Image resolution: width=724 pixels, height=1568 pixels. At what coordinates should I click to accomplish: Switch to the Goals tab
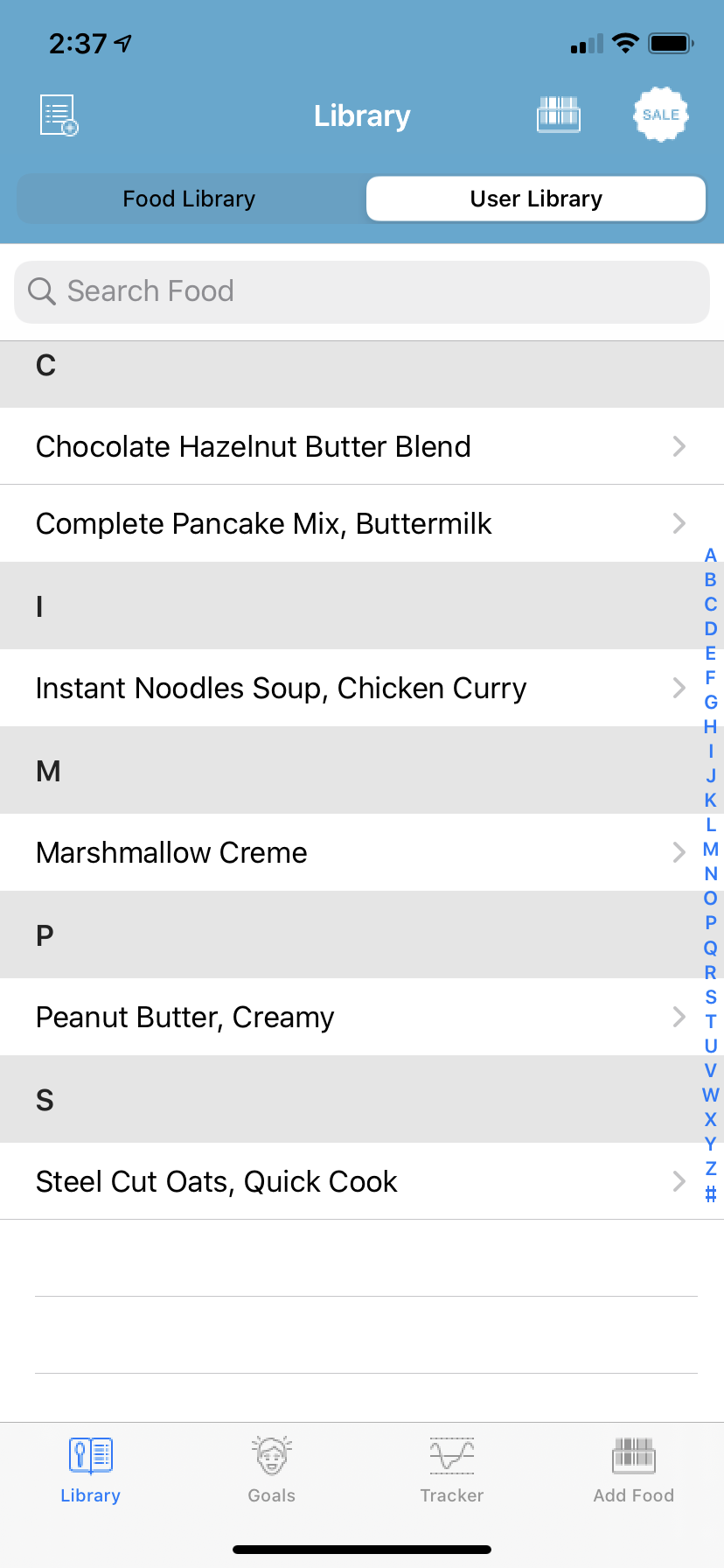(x=271, y=1469)
